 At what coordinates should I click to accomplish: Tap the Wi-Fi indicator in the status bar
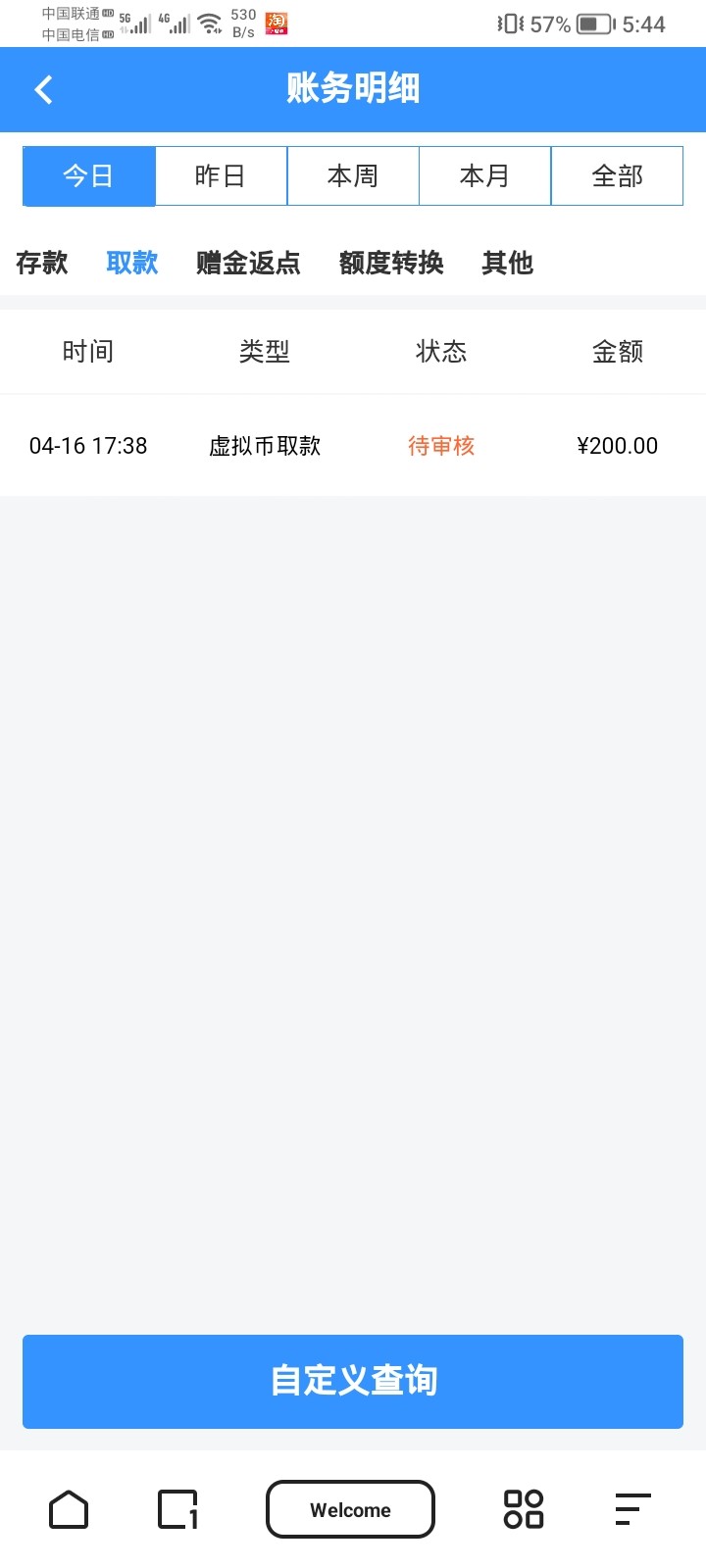(x=210, y=20)
